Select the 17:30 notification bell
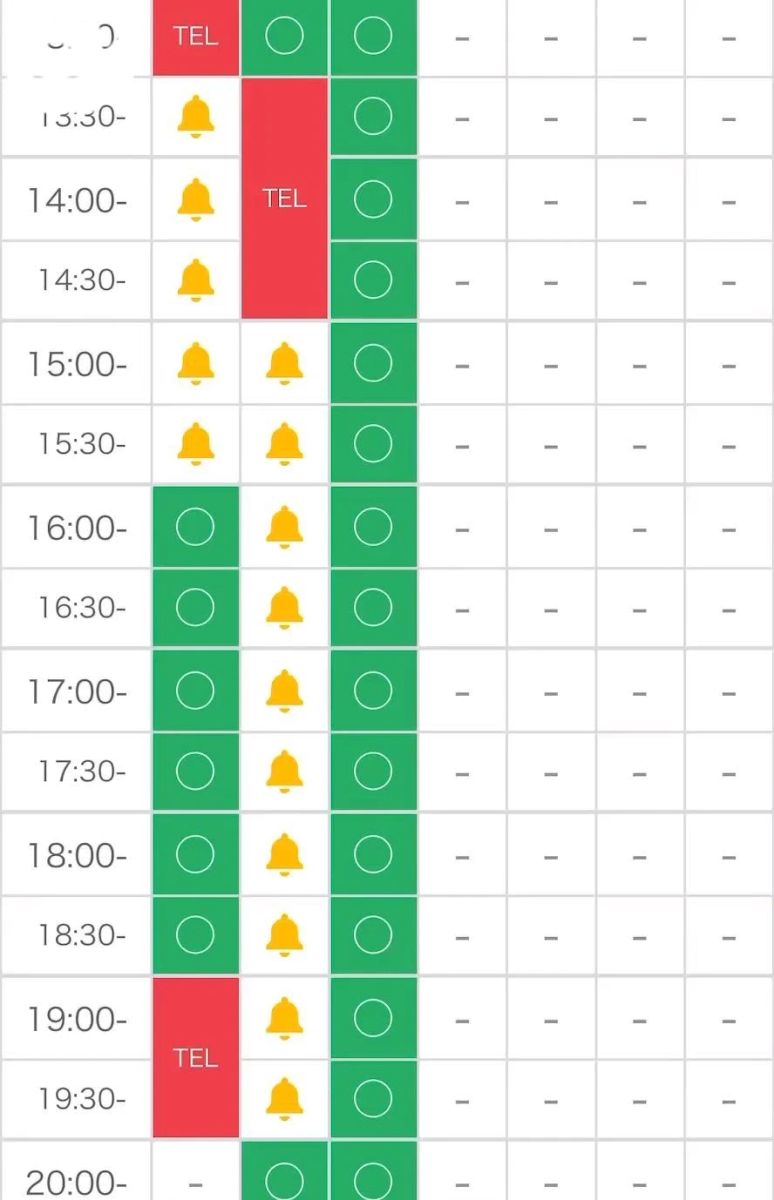 (284, 771)
